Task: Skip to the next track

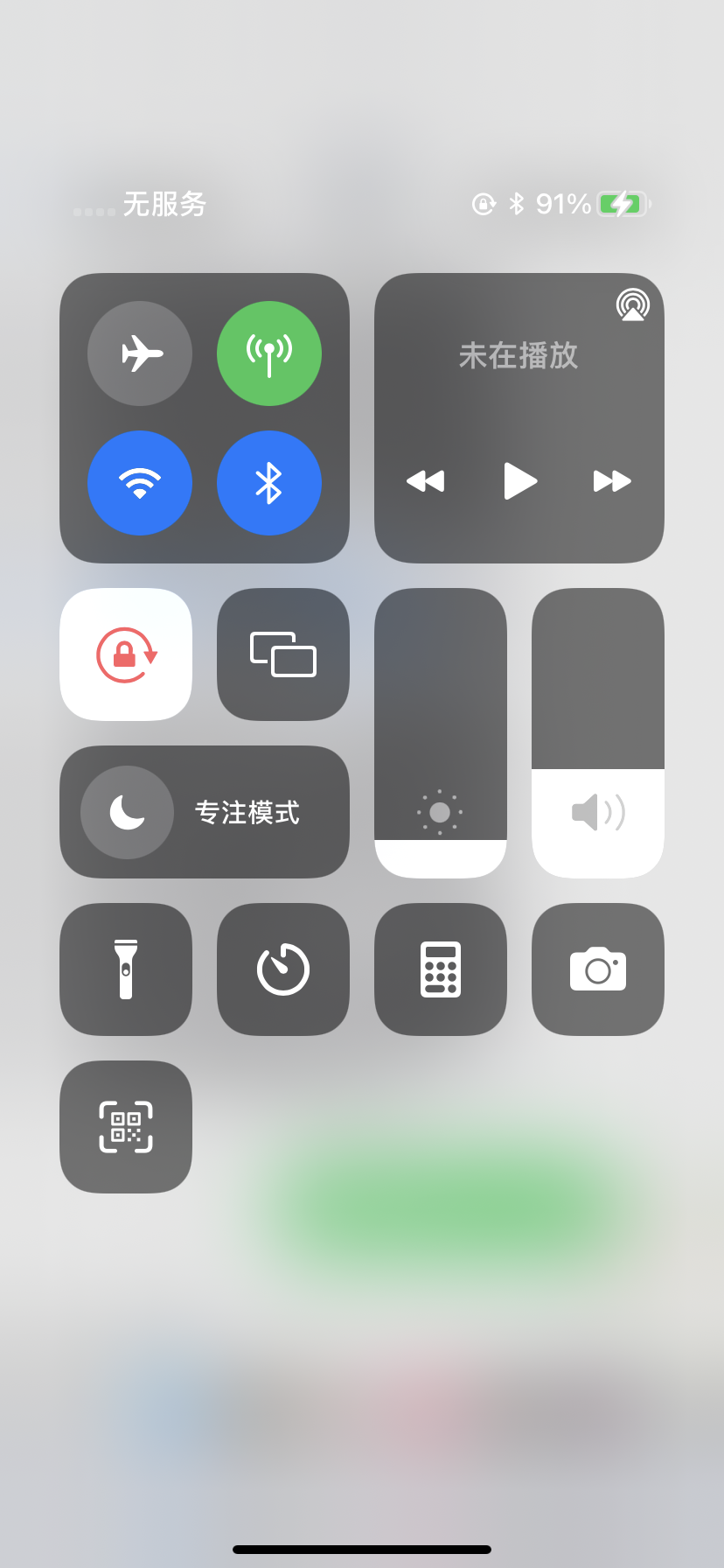Action: 612,480
